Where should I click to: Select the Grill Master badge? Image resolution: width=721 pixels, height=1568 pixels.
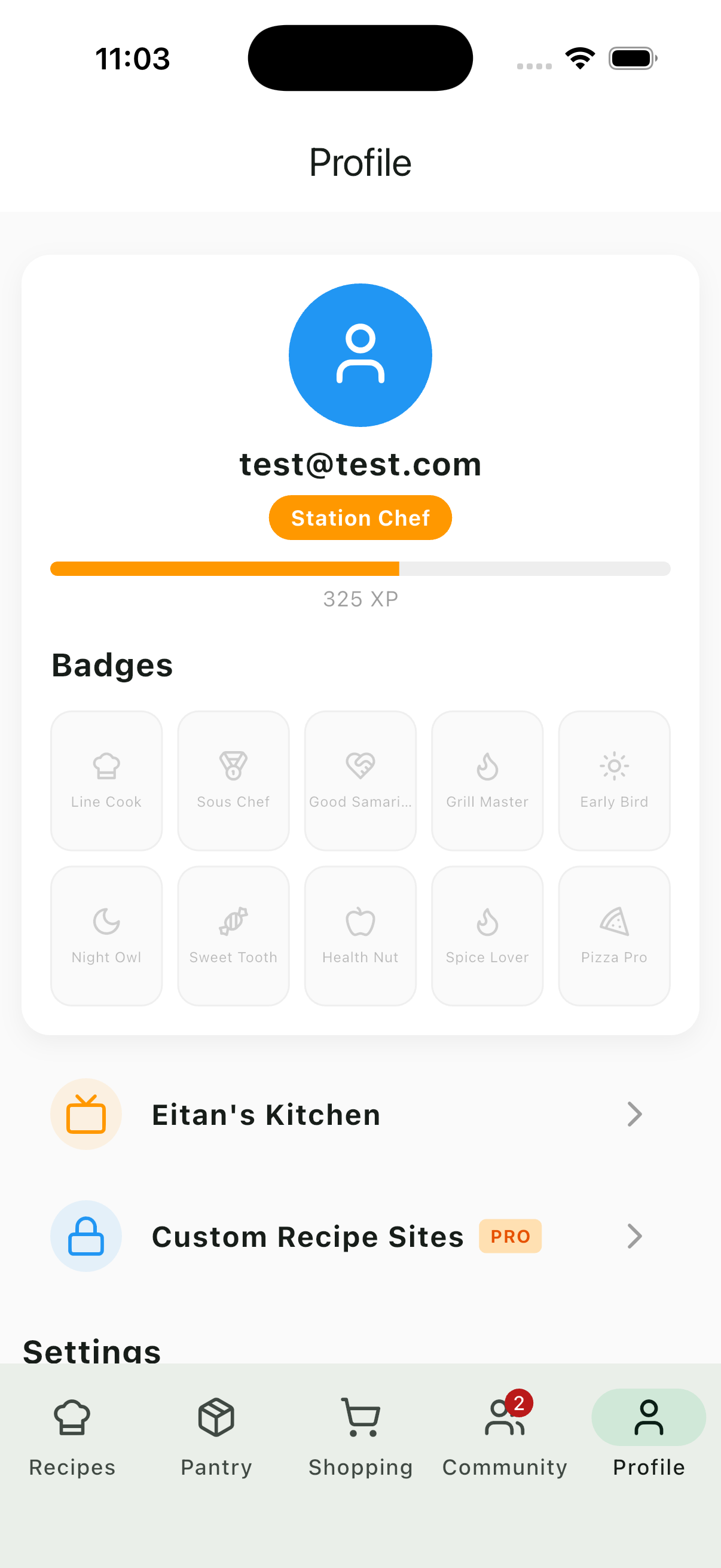coord(487,780)
